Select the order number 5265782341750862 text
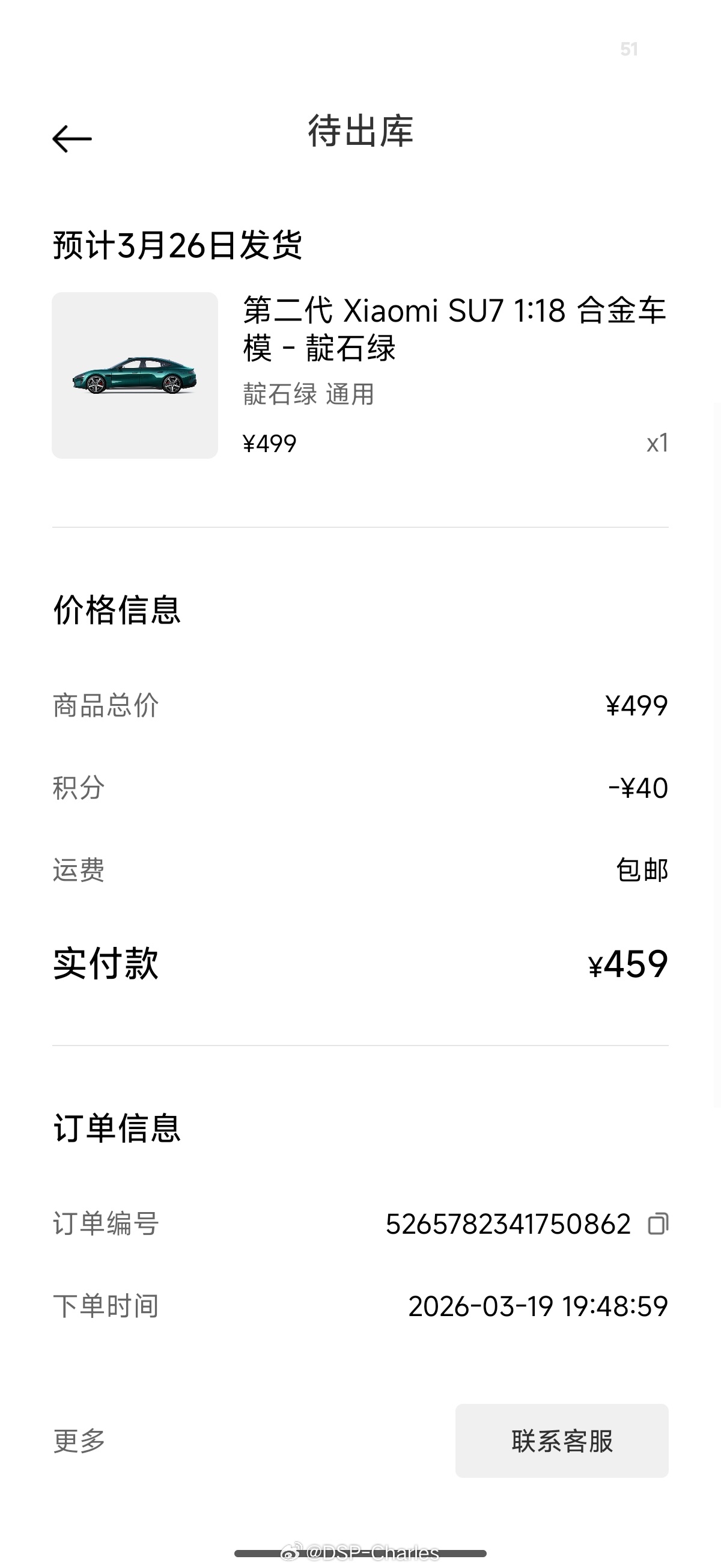The width and height of the screenshot is (721, 1568). point(510,1223)
